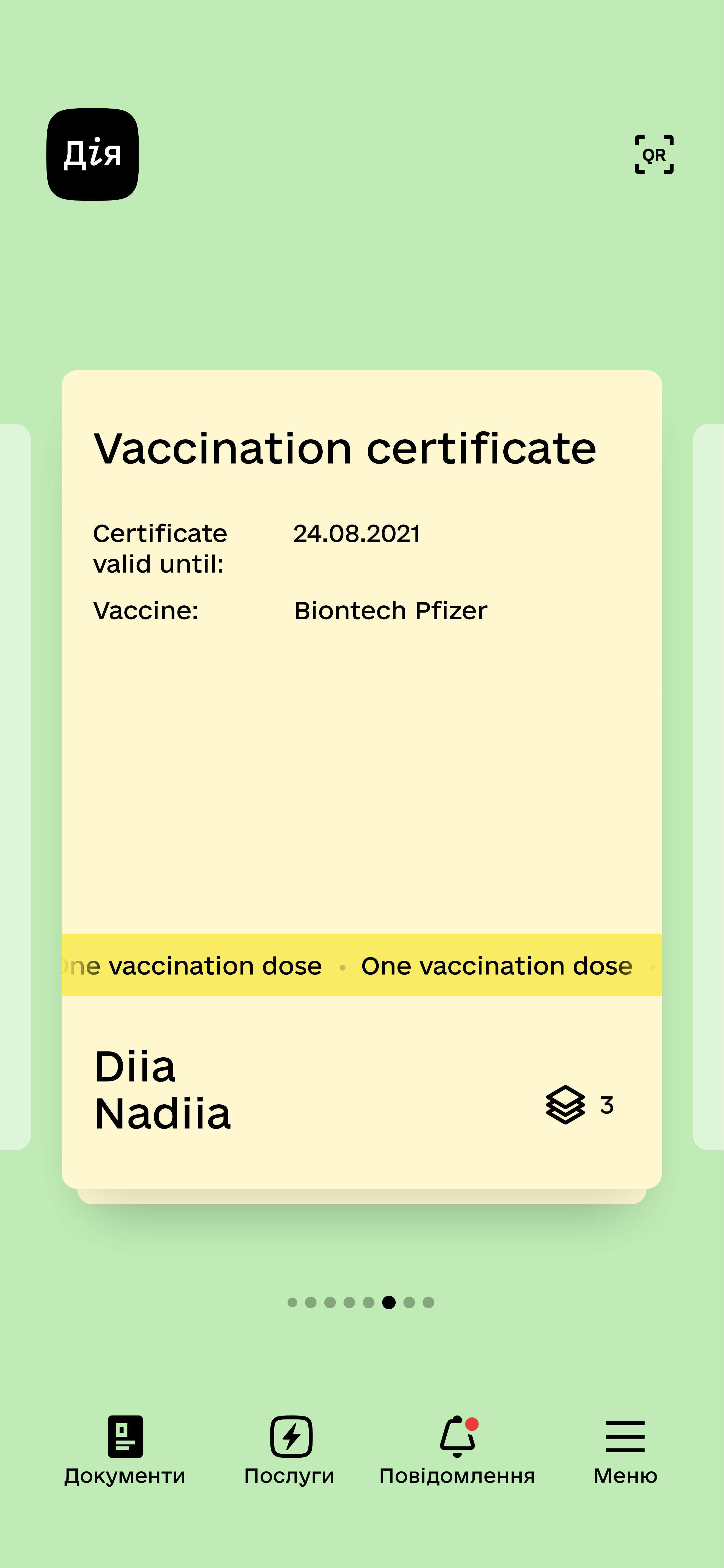Open the QR code scanner
The image size is (724, 1568).
tap(654, 155)
